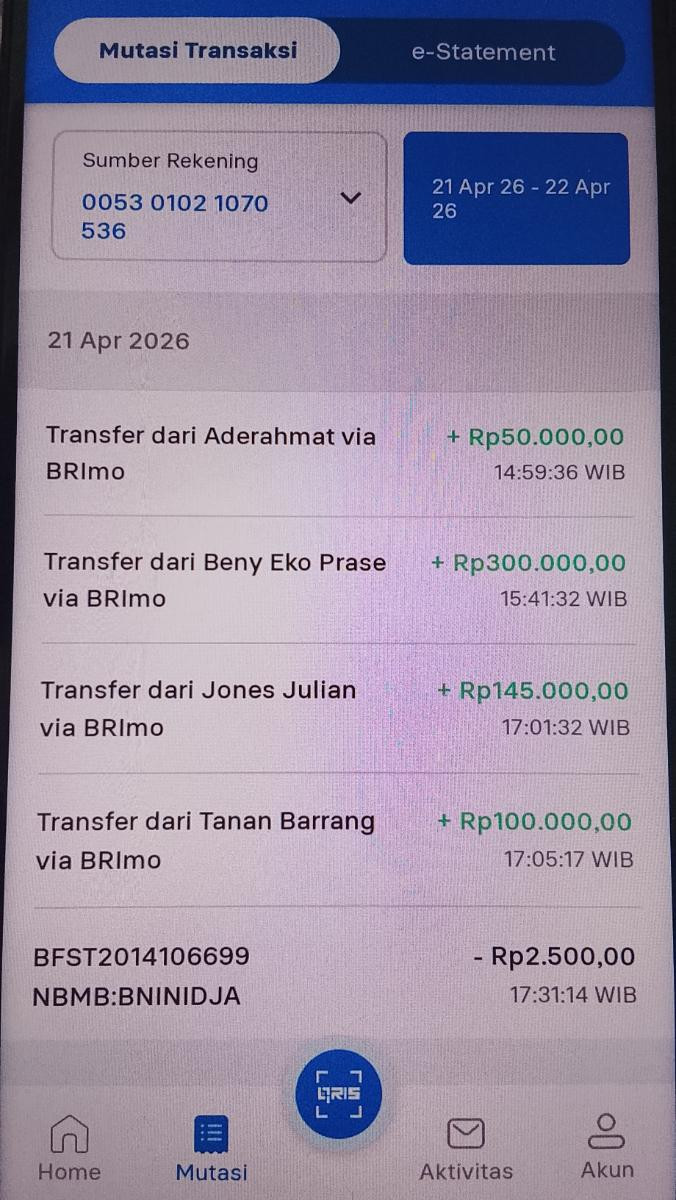Select the Tanan Barrang transfer row
Viewport: 676px width, 1200px height.
335,840
